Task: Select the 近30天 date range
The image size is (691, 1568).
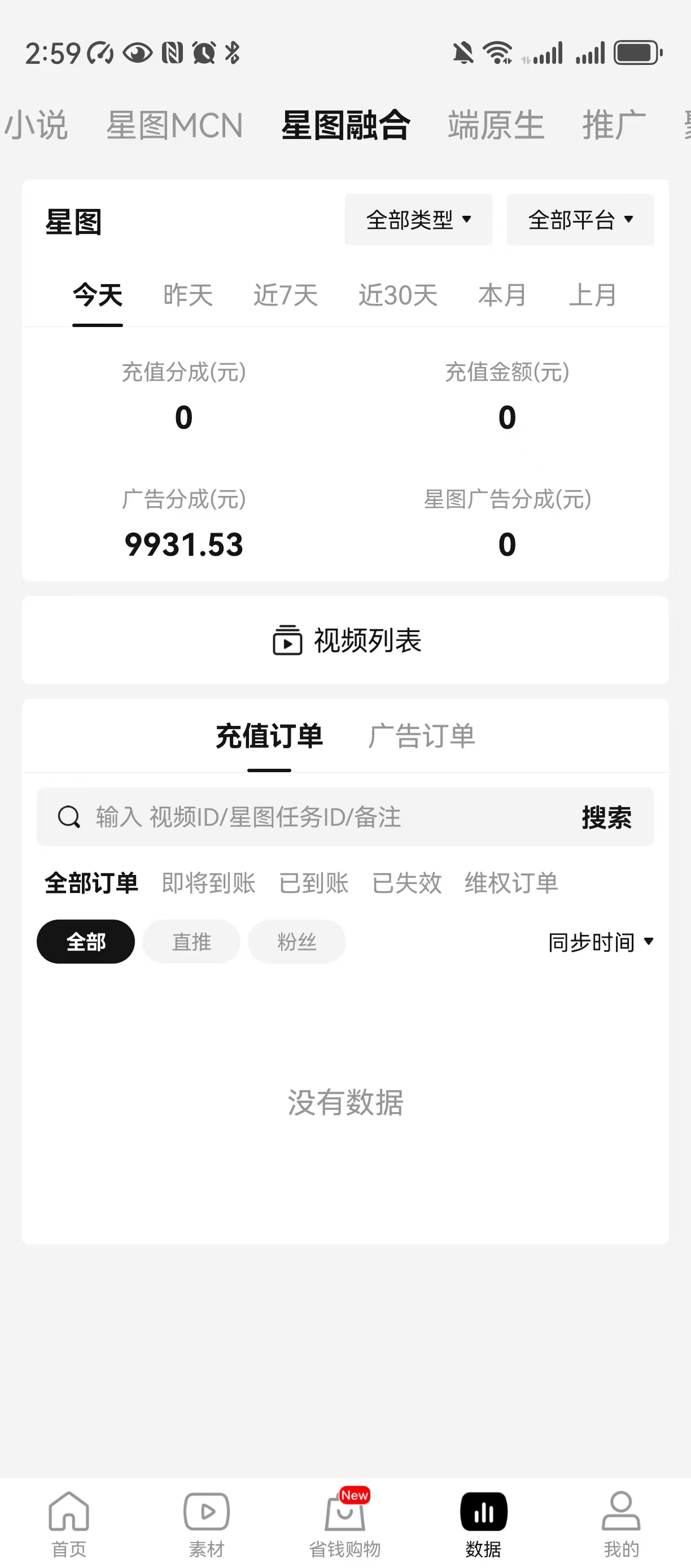Action: coord(398,296)
